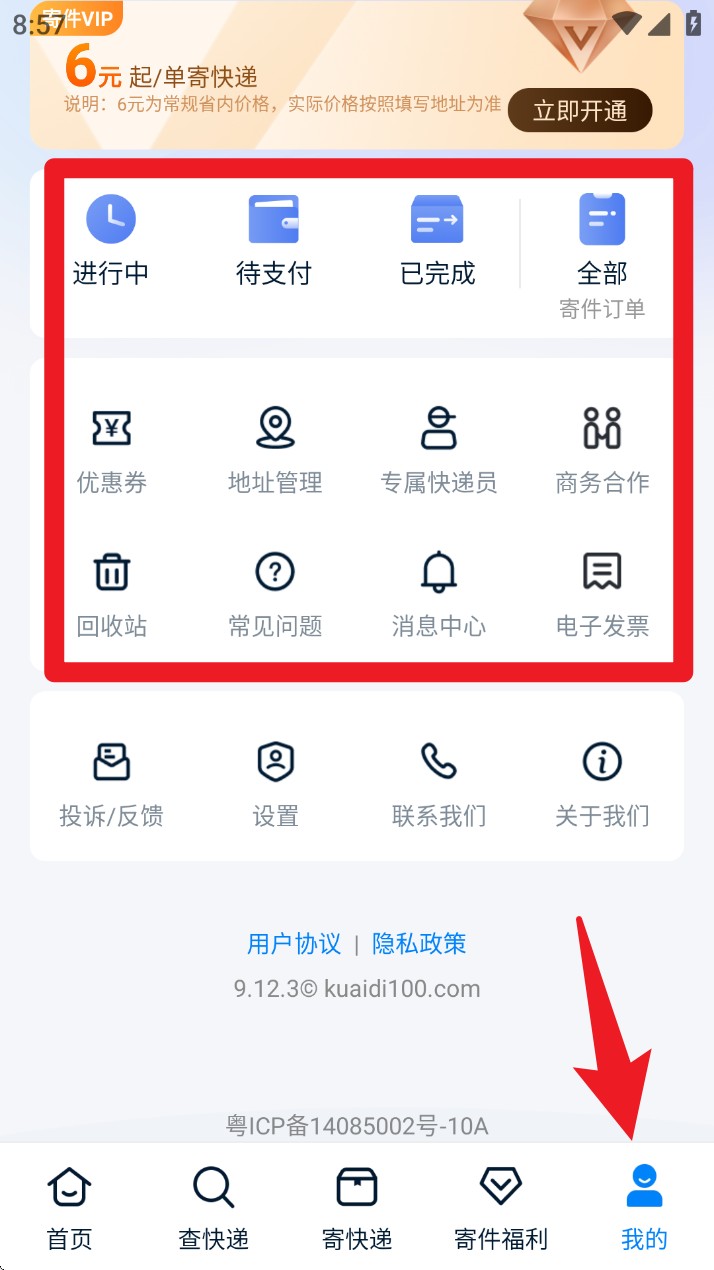
Task: Open 专属快递员
Action: tap(438, 452)
